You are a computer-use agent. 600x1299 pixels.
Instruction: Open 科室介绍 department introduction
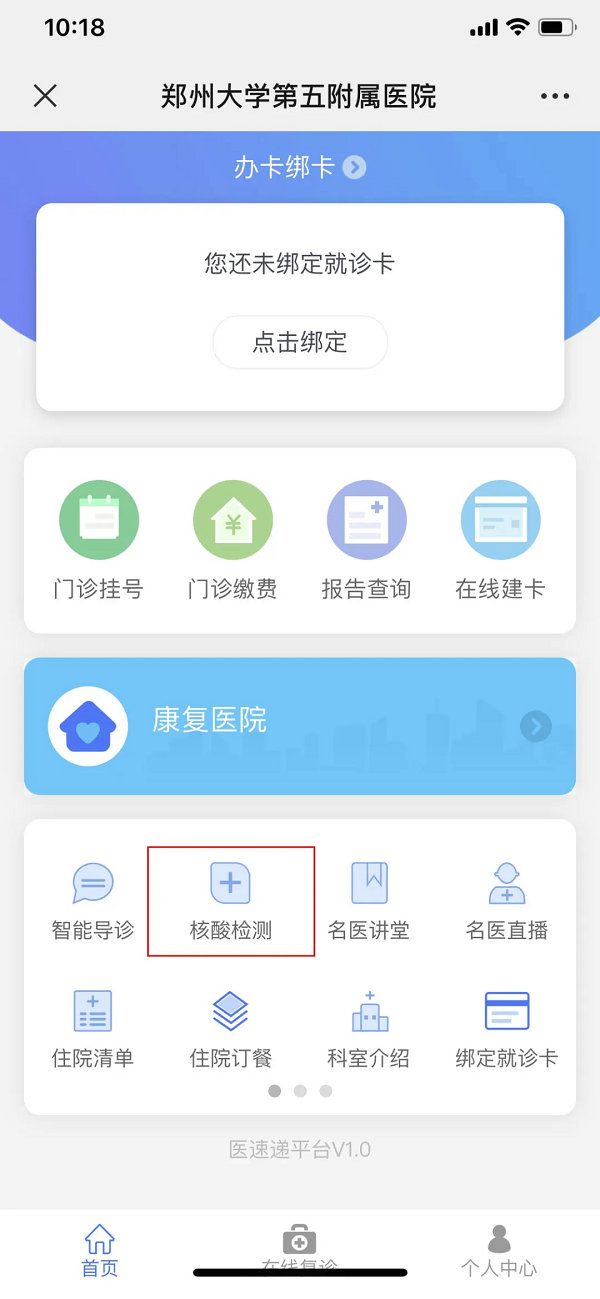[x=369, y=1029]
